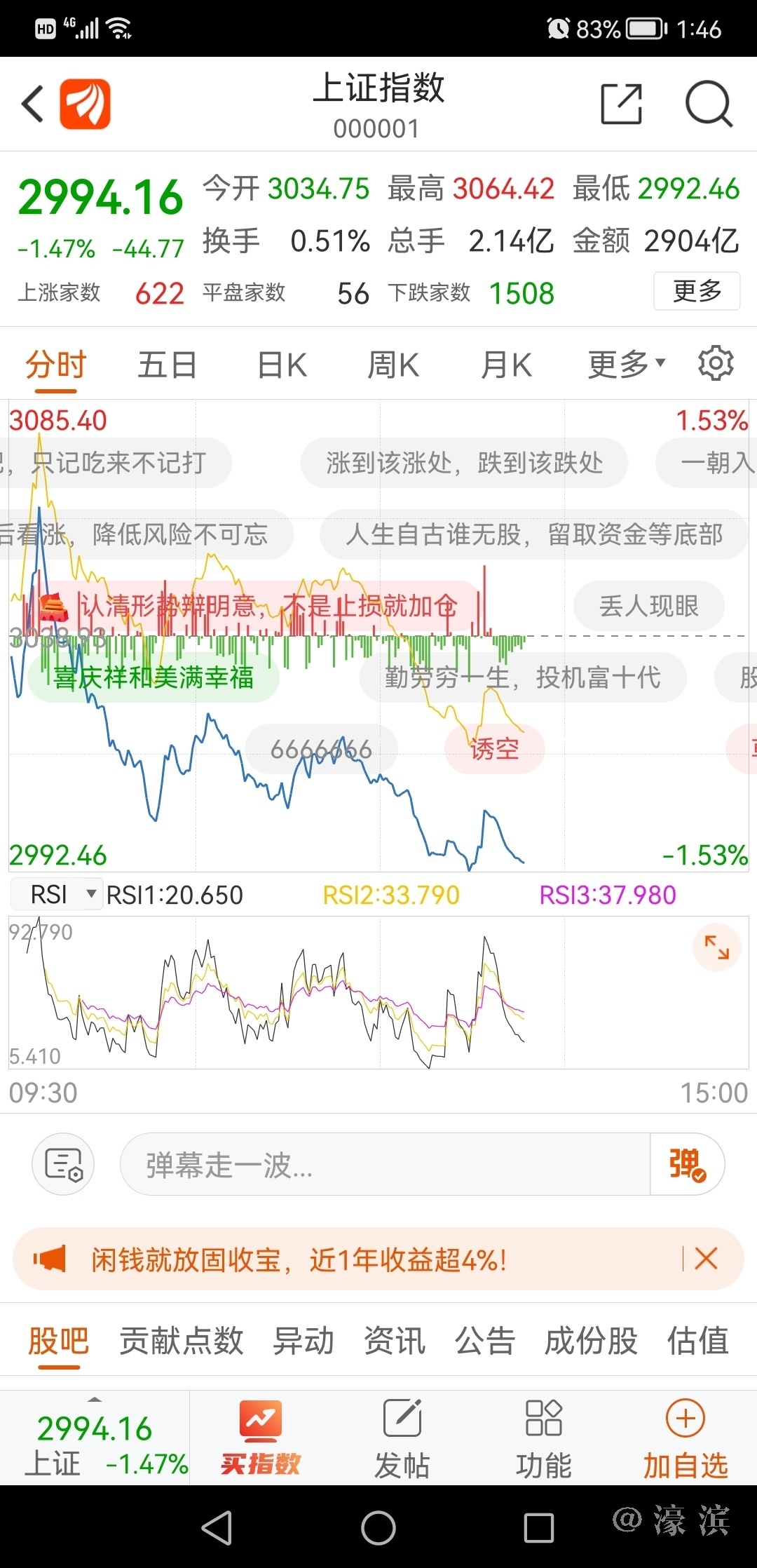View the 月K chart tab
The width and height of the screenshot is (757, 1568).
pos(506,365)
